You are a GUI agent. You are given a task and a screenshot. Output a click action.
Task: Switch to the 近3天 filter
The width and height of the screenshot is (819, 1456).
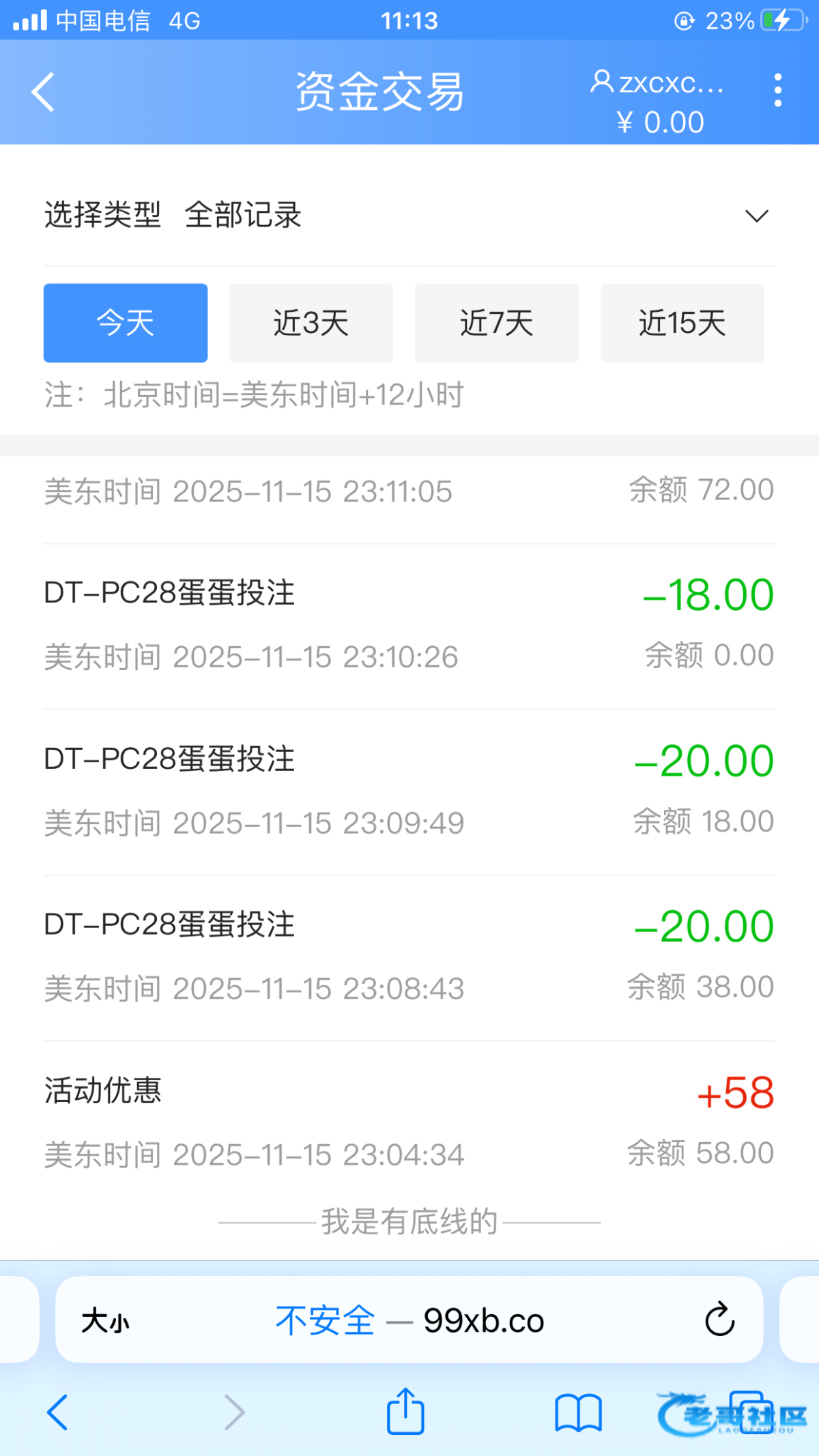[311, 323]
